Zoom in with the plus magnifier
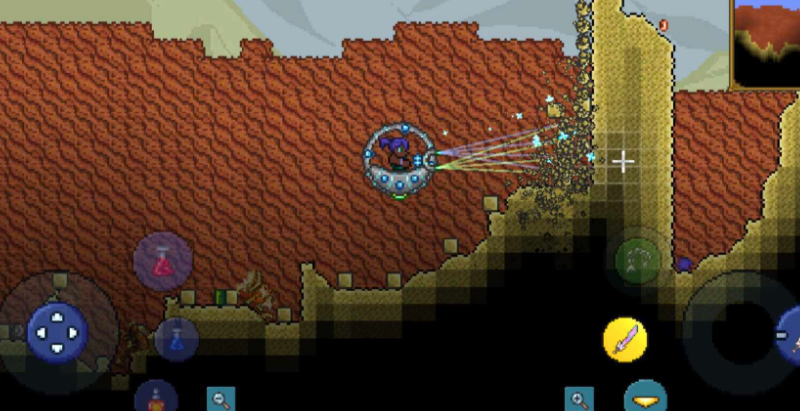800x411 pixels. [579, 399]
